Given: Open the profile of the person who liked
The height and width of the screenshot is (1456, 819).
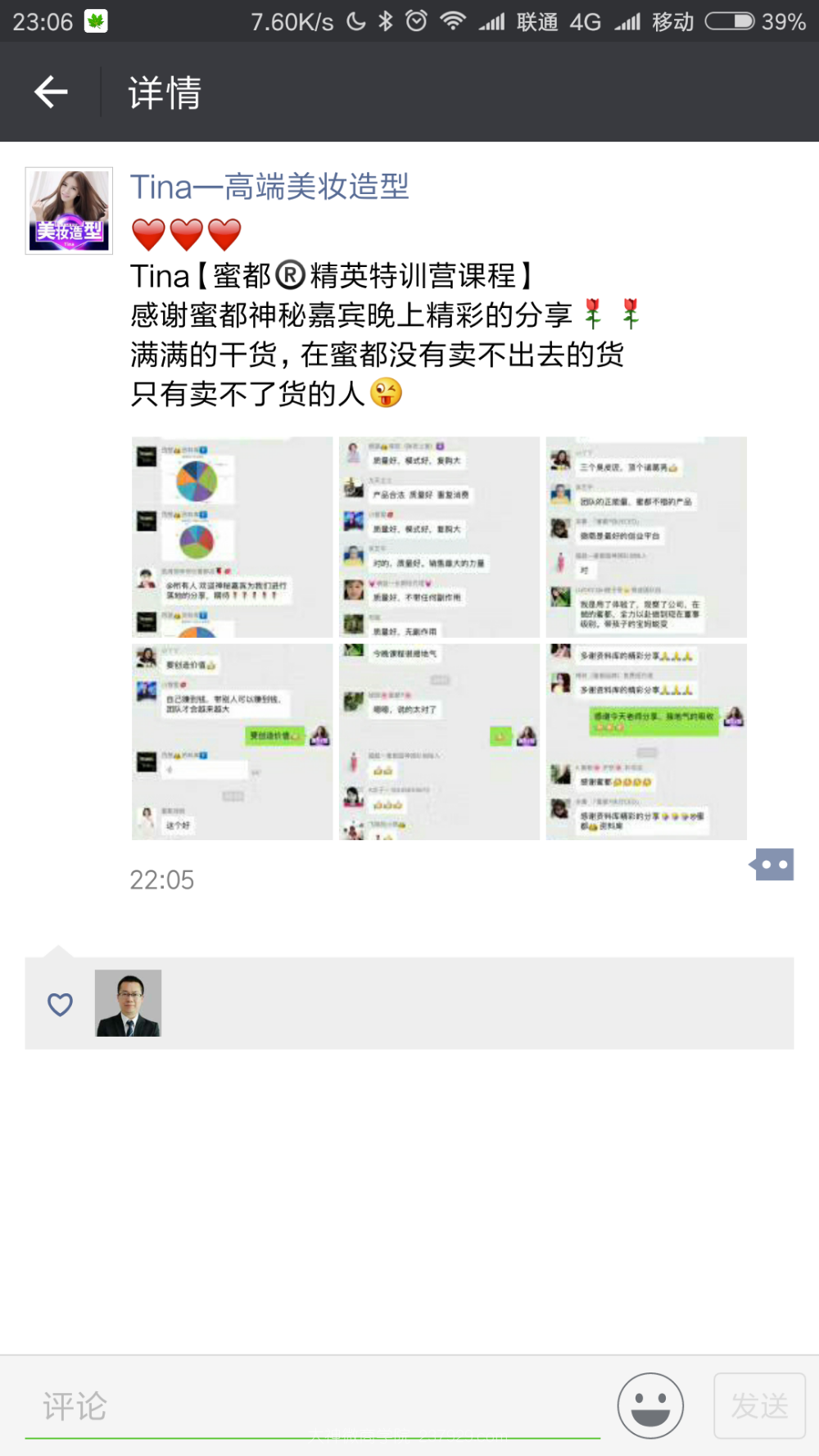Looking at the screenshot, I should [128, 1003].
